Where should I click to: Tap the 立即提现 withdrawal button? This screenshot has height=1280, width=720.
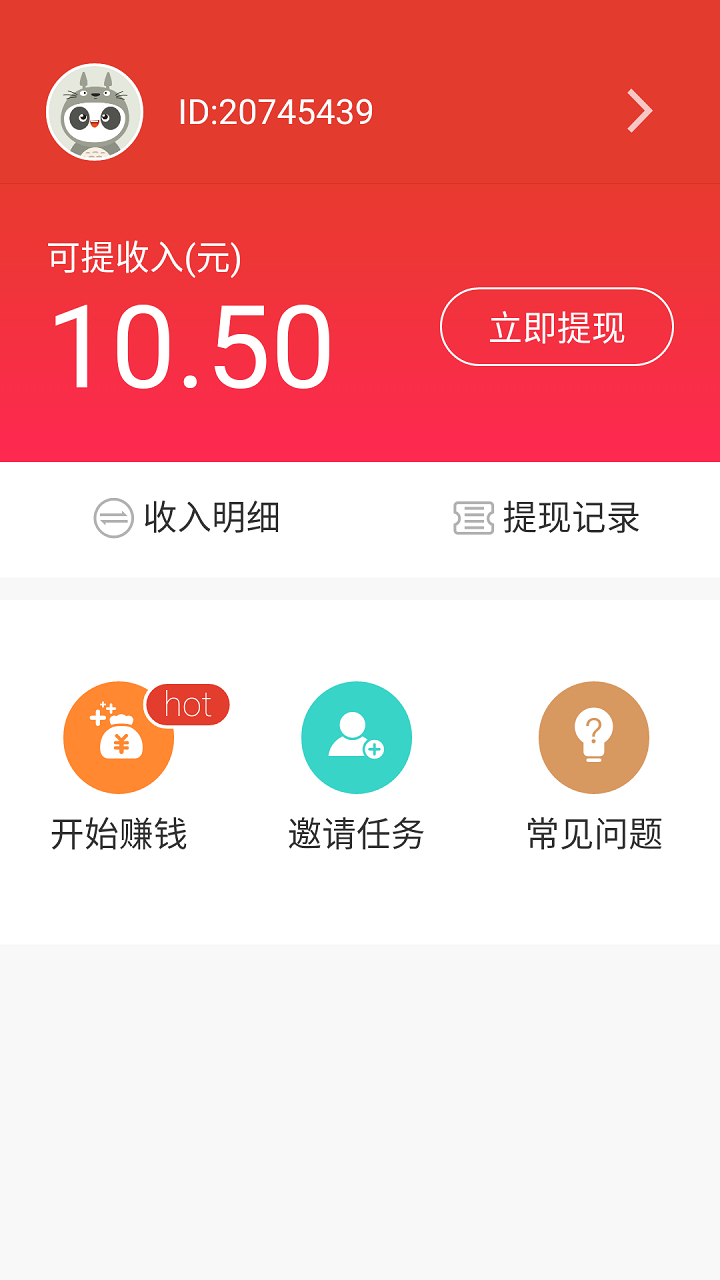tap(556, 326)
